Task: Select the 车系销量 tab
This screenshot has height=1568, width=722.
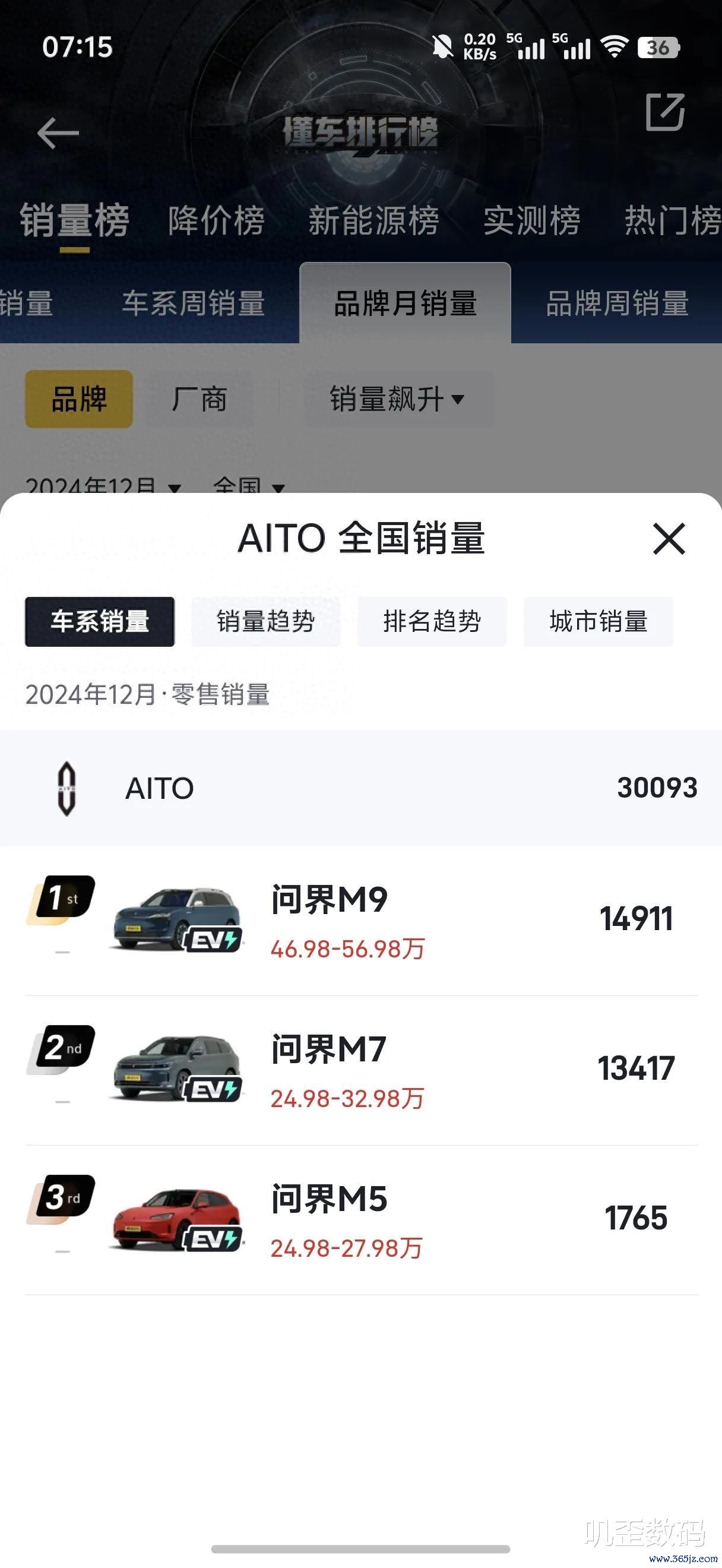Action: tap(100, 621)
